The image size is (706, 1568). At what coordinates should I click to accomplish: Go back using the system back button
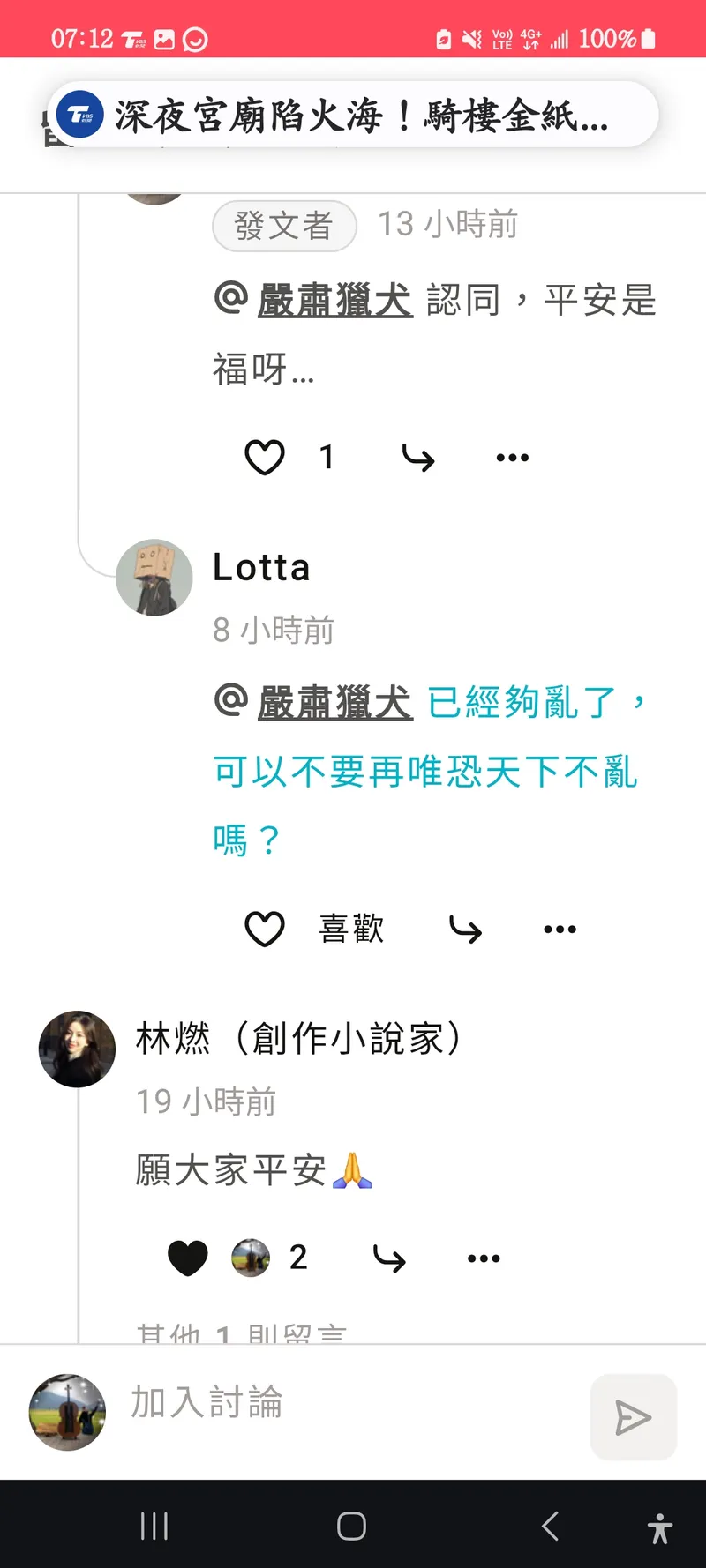550,1526
